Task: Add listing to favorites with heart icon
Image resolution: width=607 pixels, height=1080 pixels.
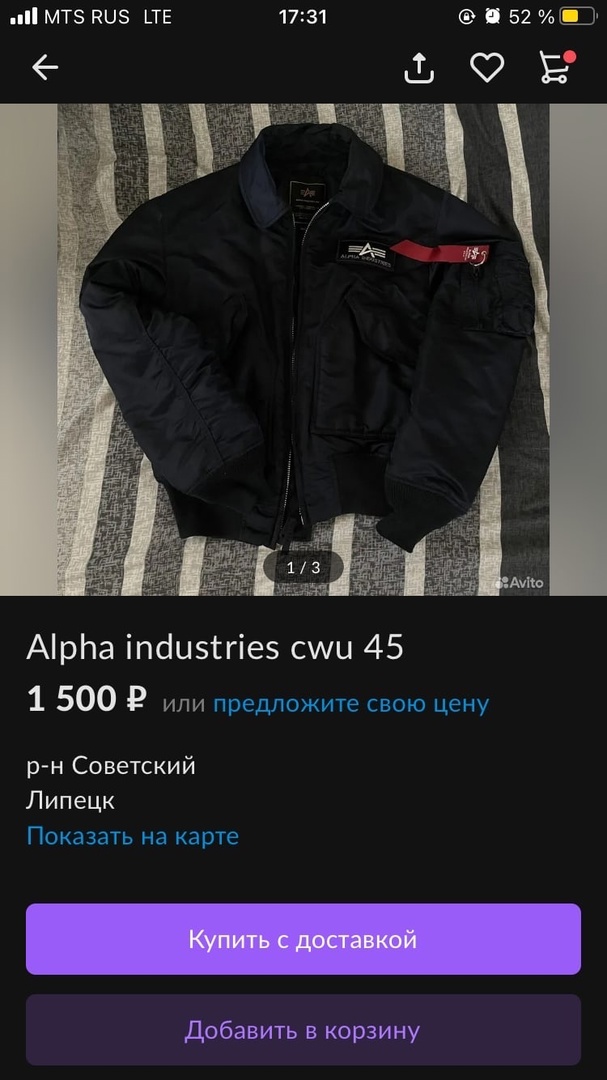Action: [x=487, y=68]
